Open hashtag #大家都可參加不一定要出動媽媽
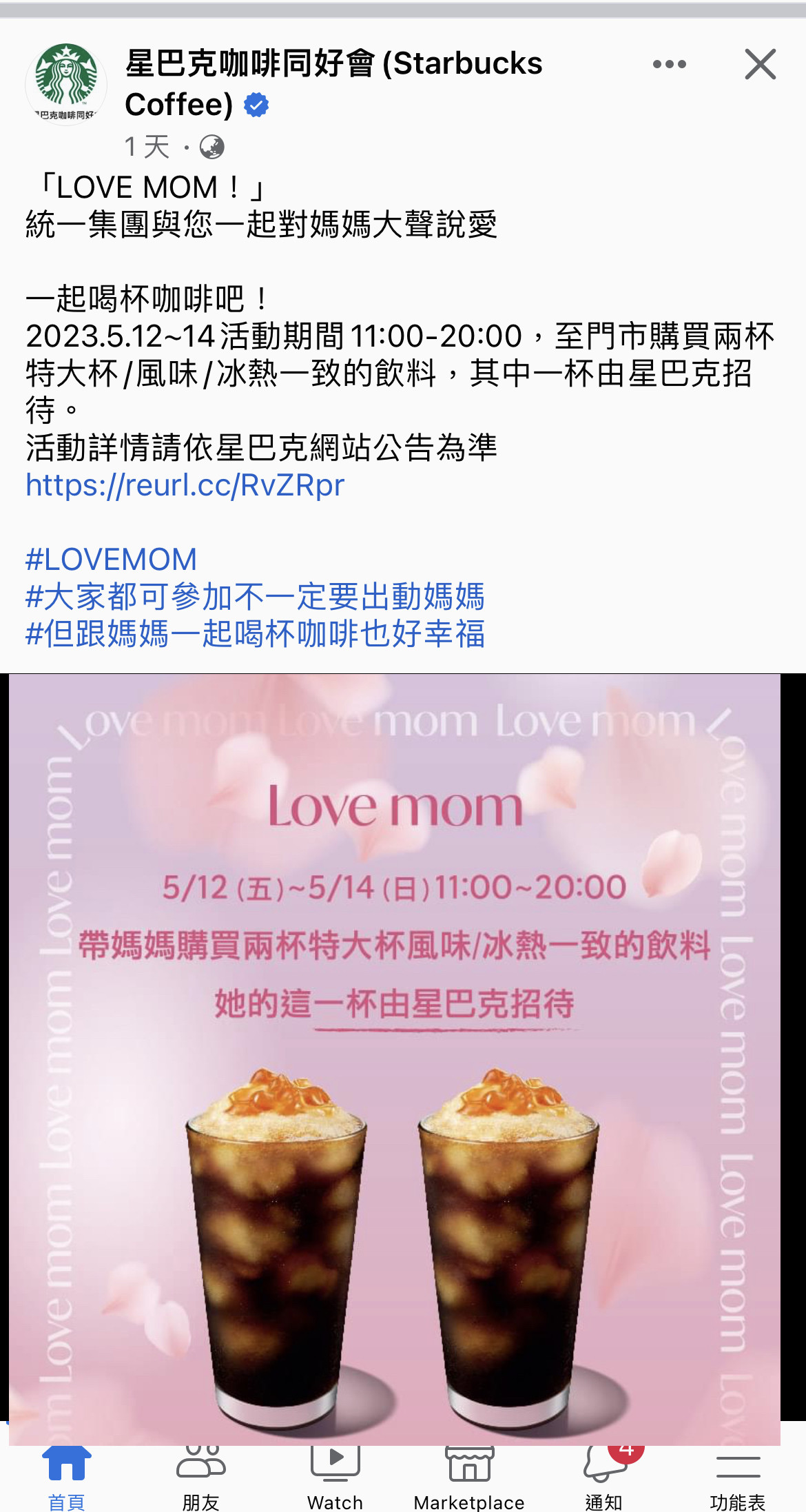Screen dimensions: 806x1512 tap(255, 596)
